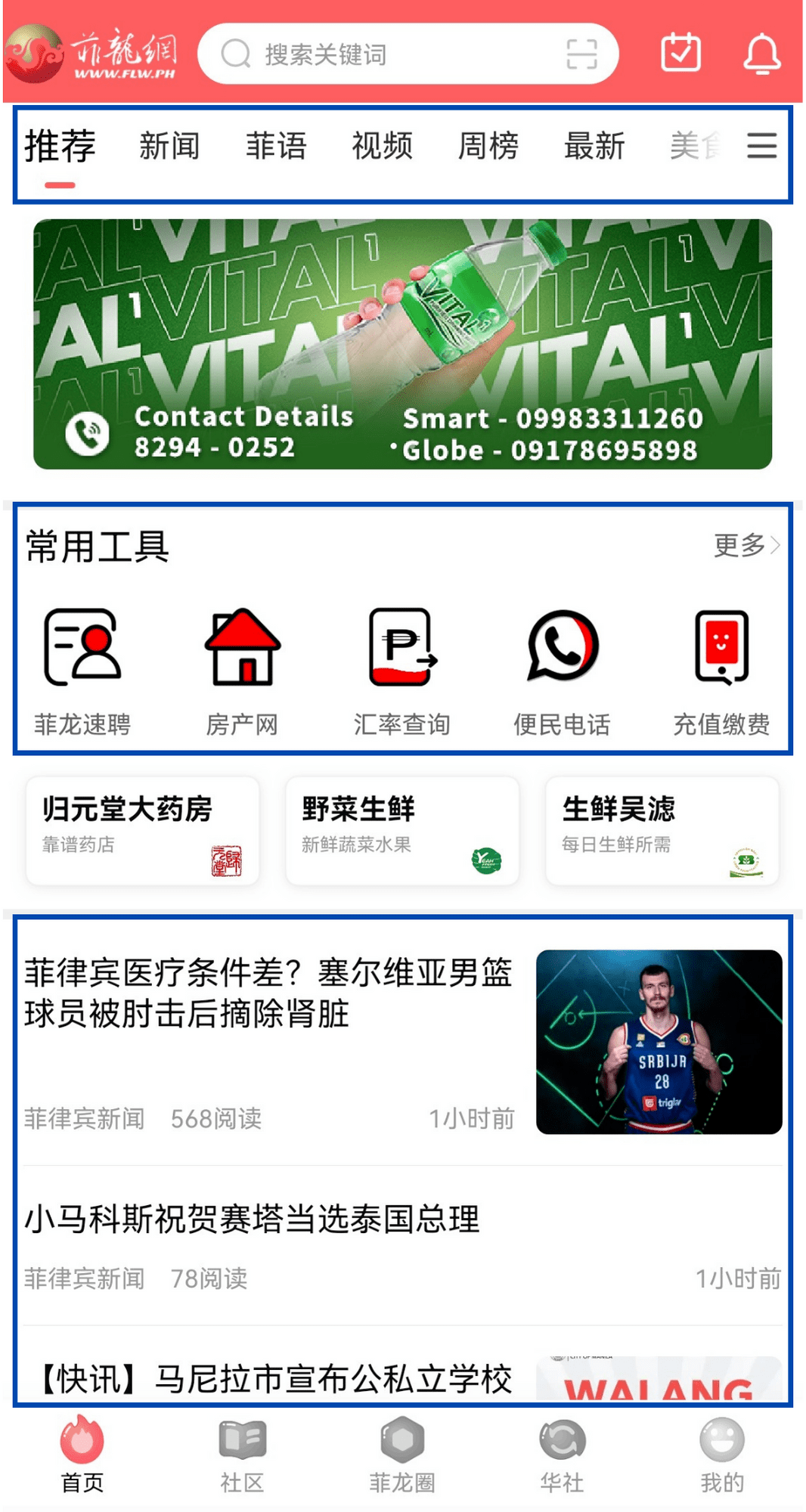Open the hamburger channel menu
Viewport: 806px width, 1512px height.
(761, 147)
